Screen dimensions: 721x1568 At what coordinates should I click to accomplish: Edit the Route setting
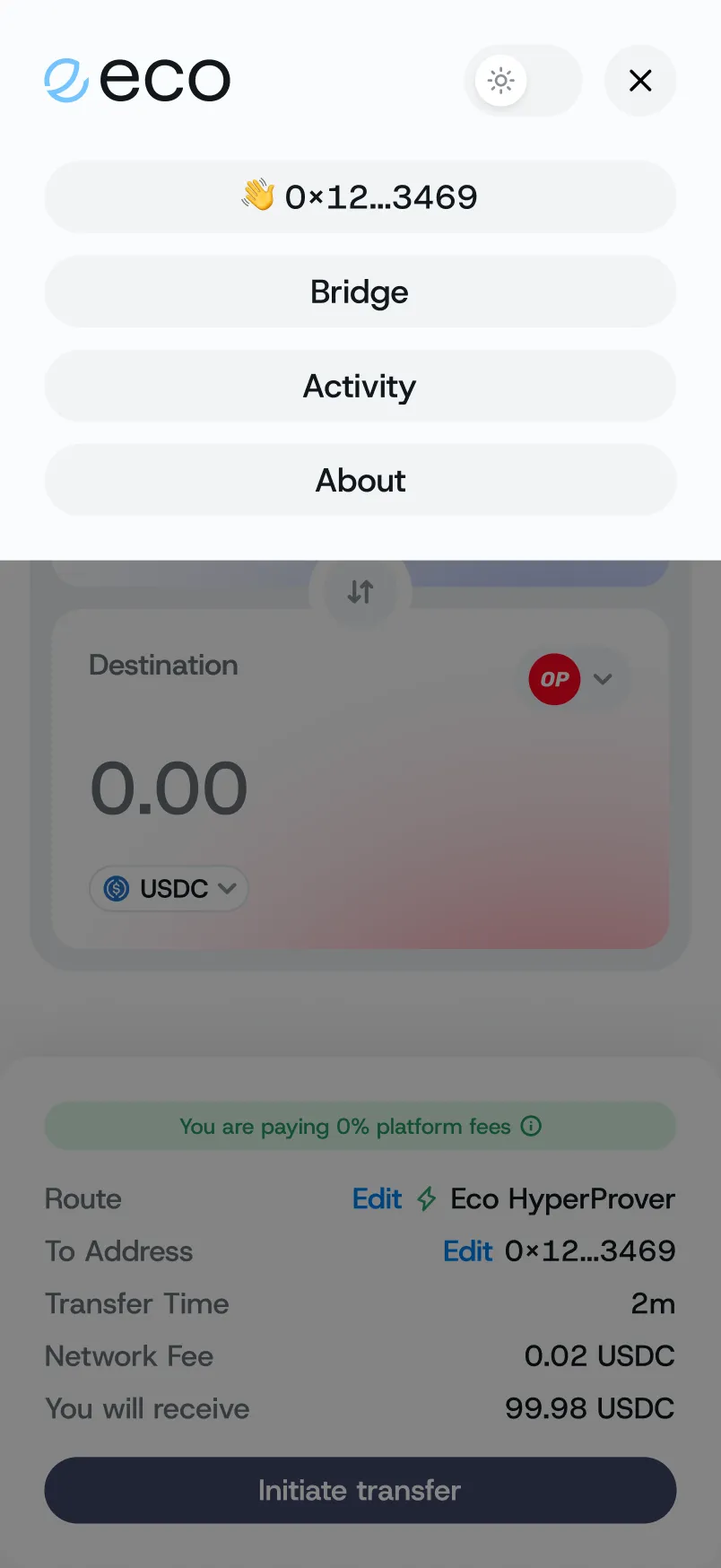(x=377, y=1199)
